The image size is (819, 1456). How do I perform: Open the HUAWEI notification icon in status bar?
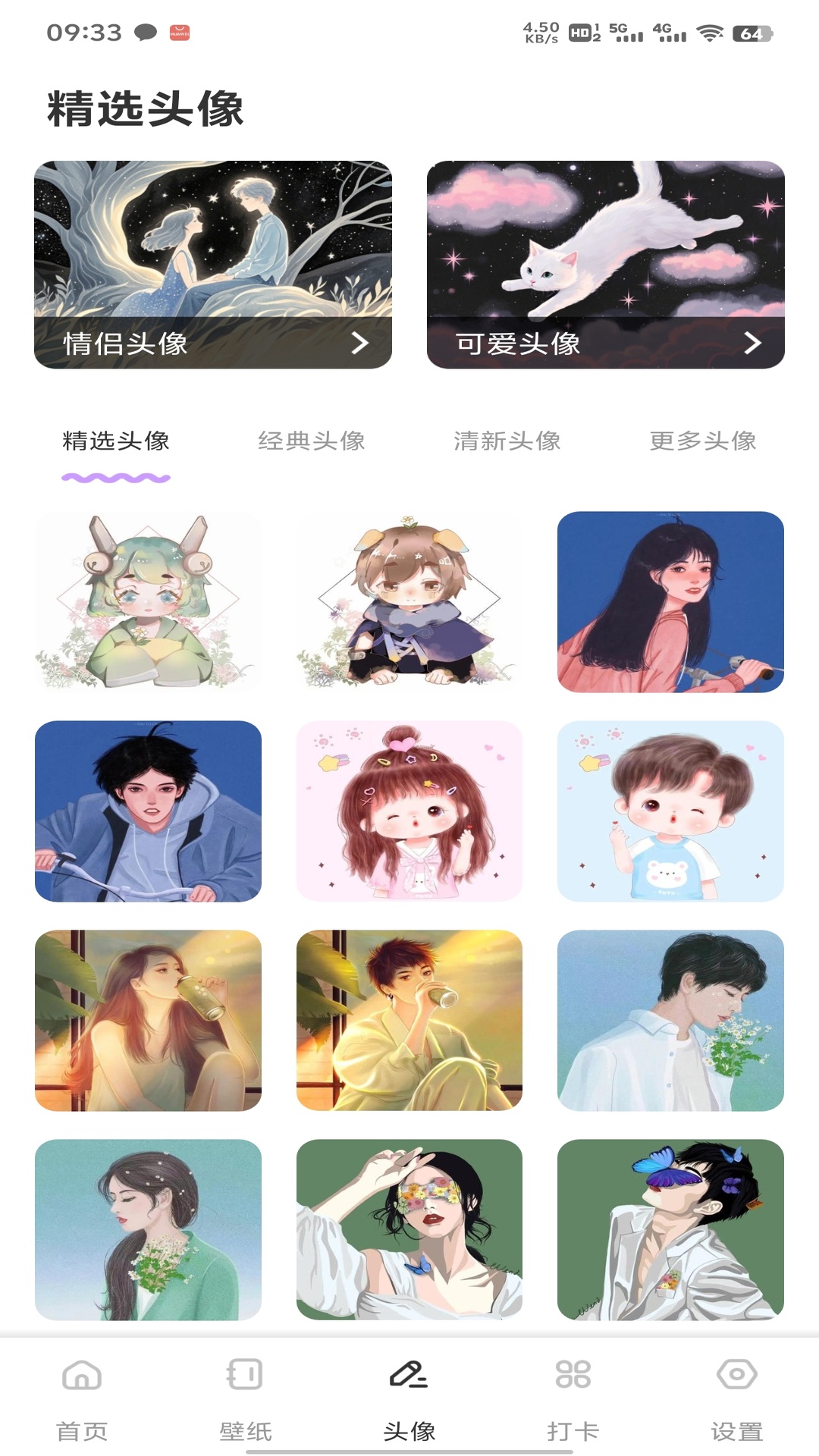(x=179, y=33)
